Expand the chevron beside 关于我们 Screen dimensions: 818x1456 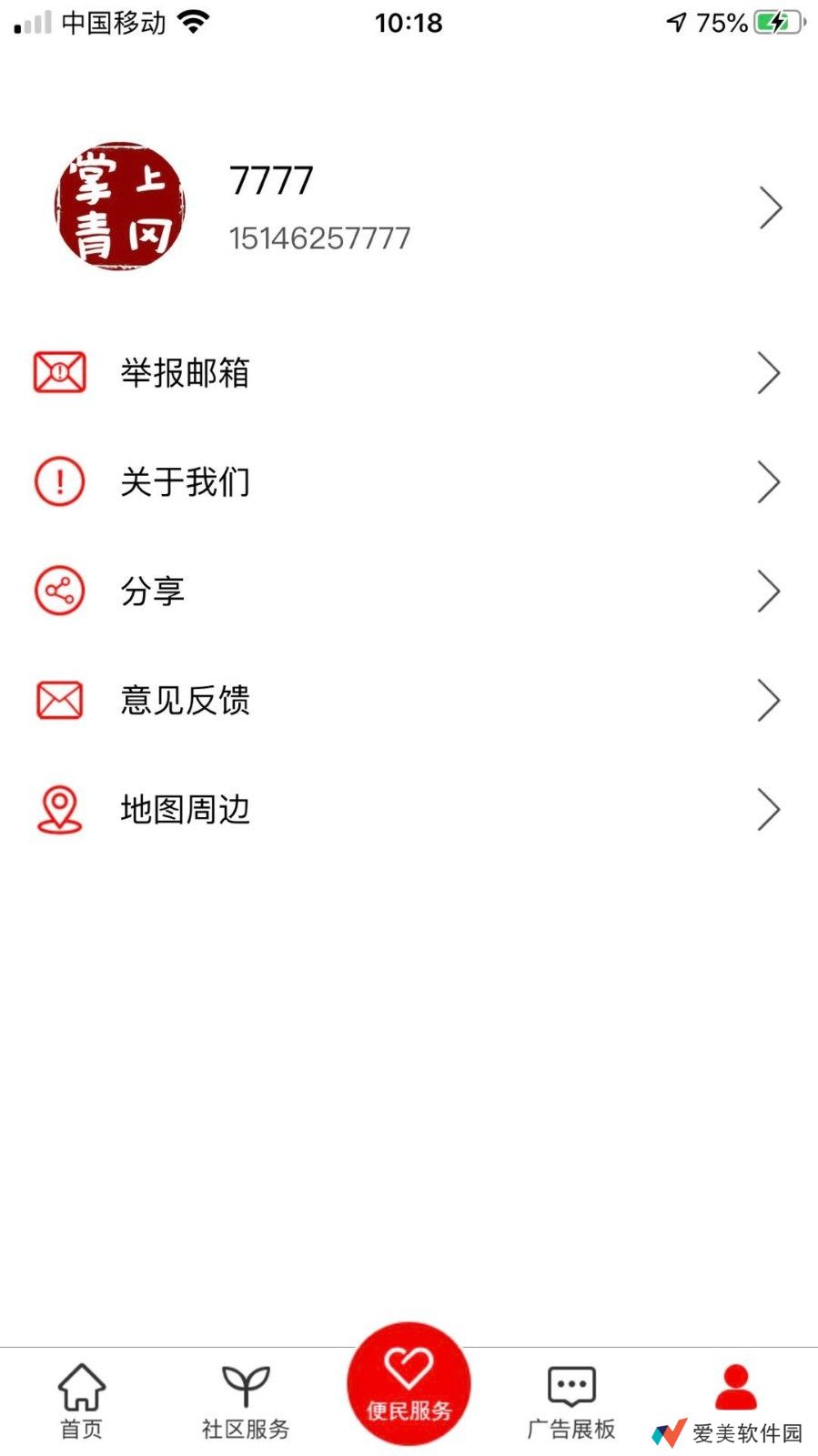[769, 481]
